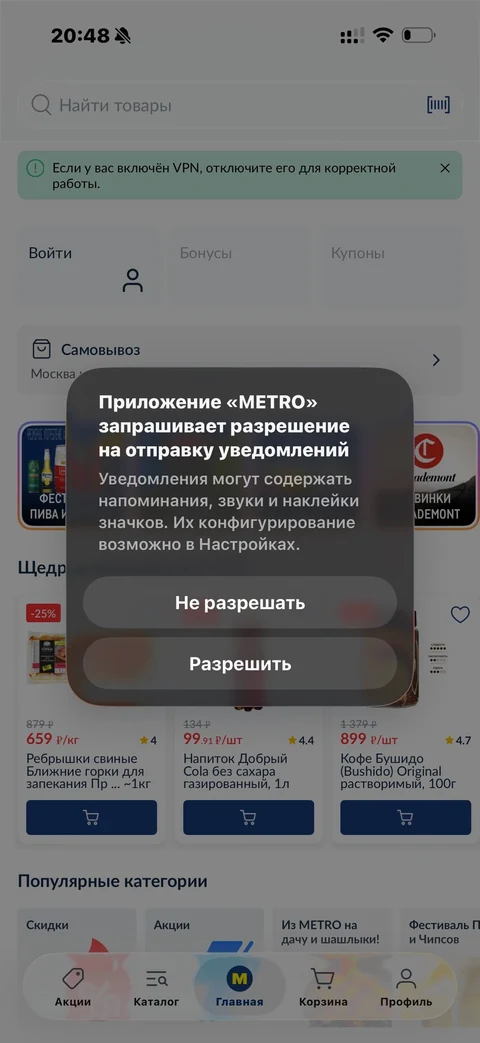This screenshot has width=480, height=1043.
Task: Tap "Не разрешать" in the notification dialog
Action: tap(240, 603)
